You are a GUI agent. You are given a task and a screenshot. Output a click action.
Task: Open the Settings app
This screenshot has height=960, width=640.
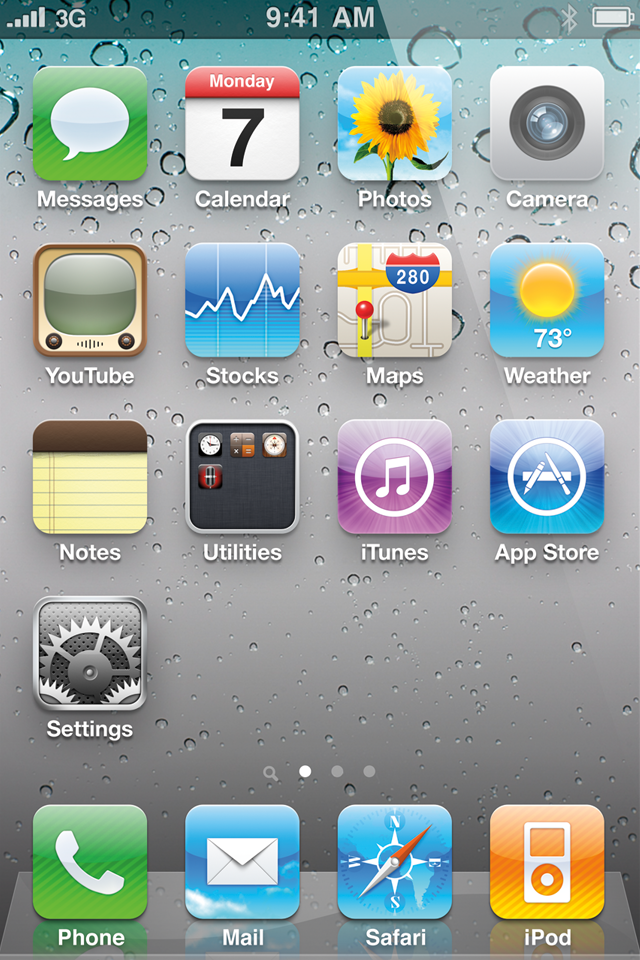tap(90, 654)
